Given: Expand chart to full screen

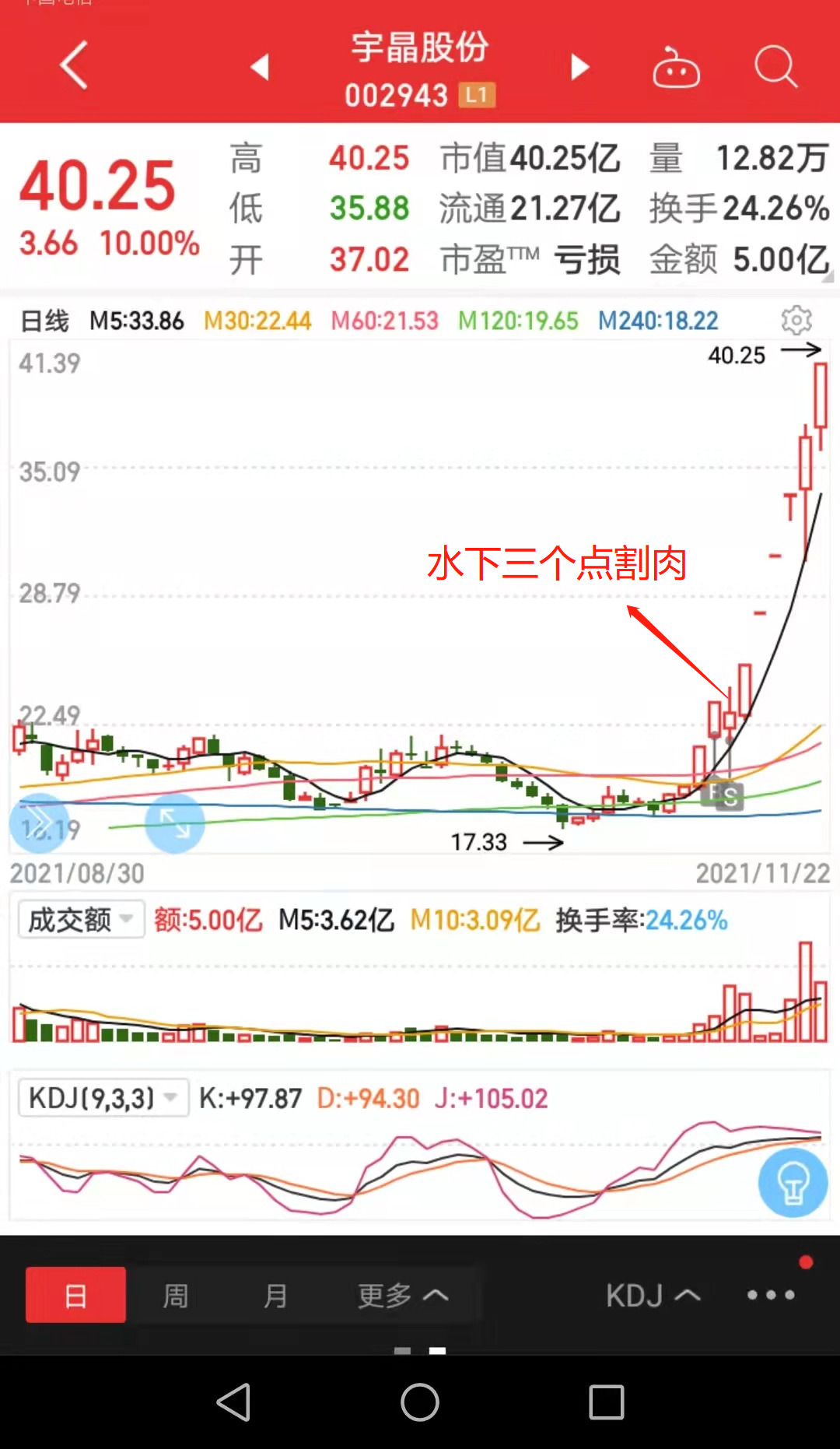Looking at the screenshot, I should click(x=175, y=823).
